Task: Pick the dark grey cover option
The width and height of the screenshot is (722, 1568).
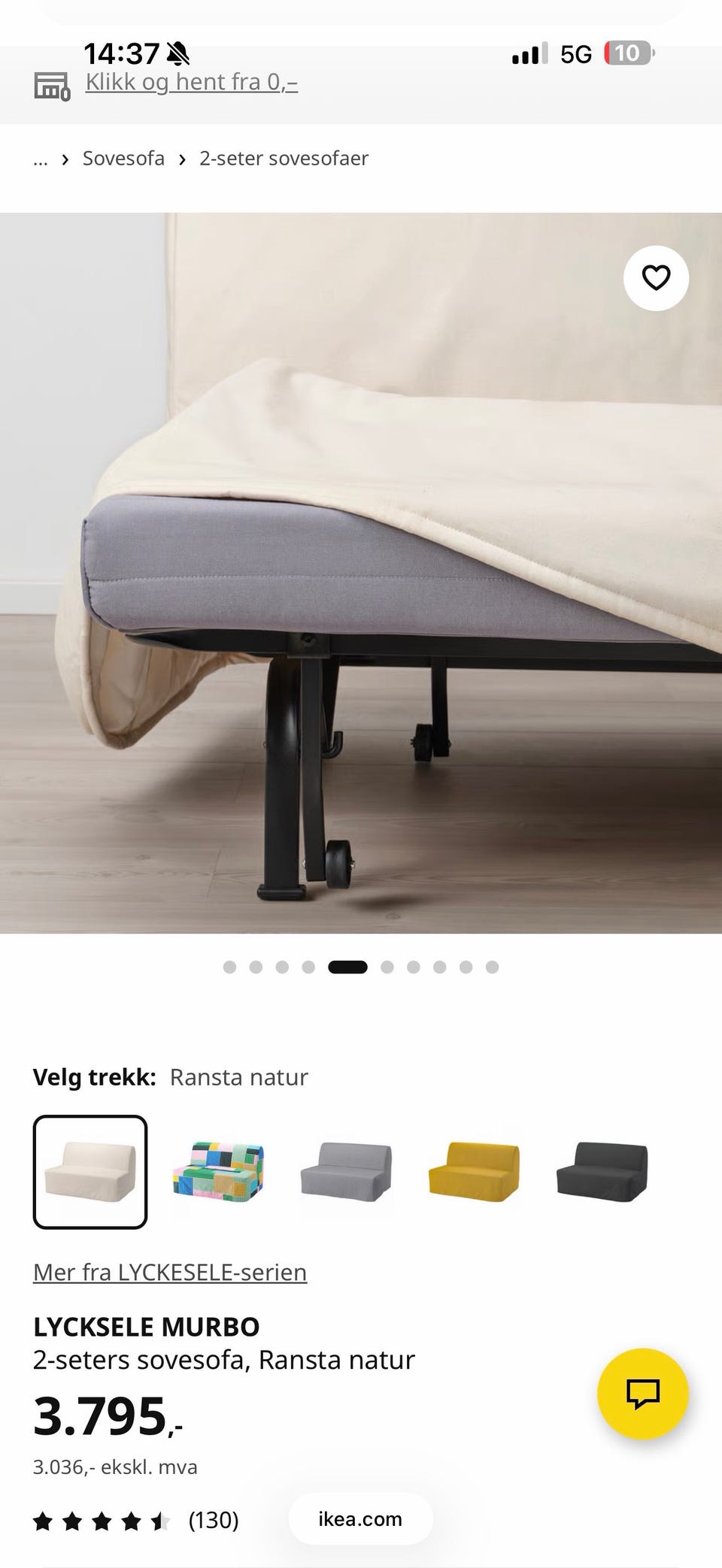Action: (x=602, y=1172)
